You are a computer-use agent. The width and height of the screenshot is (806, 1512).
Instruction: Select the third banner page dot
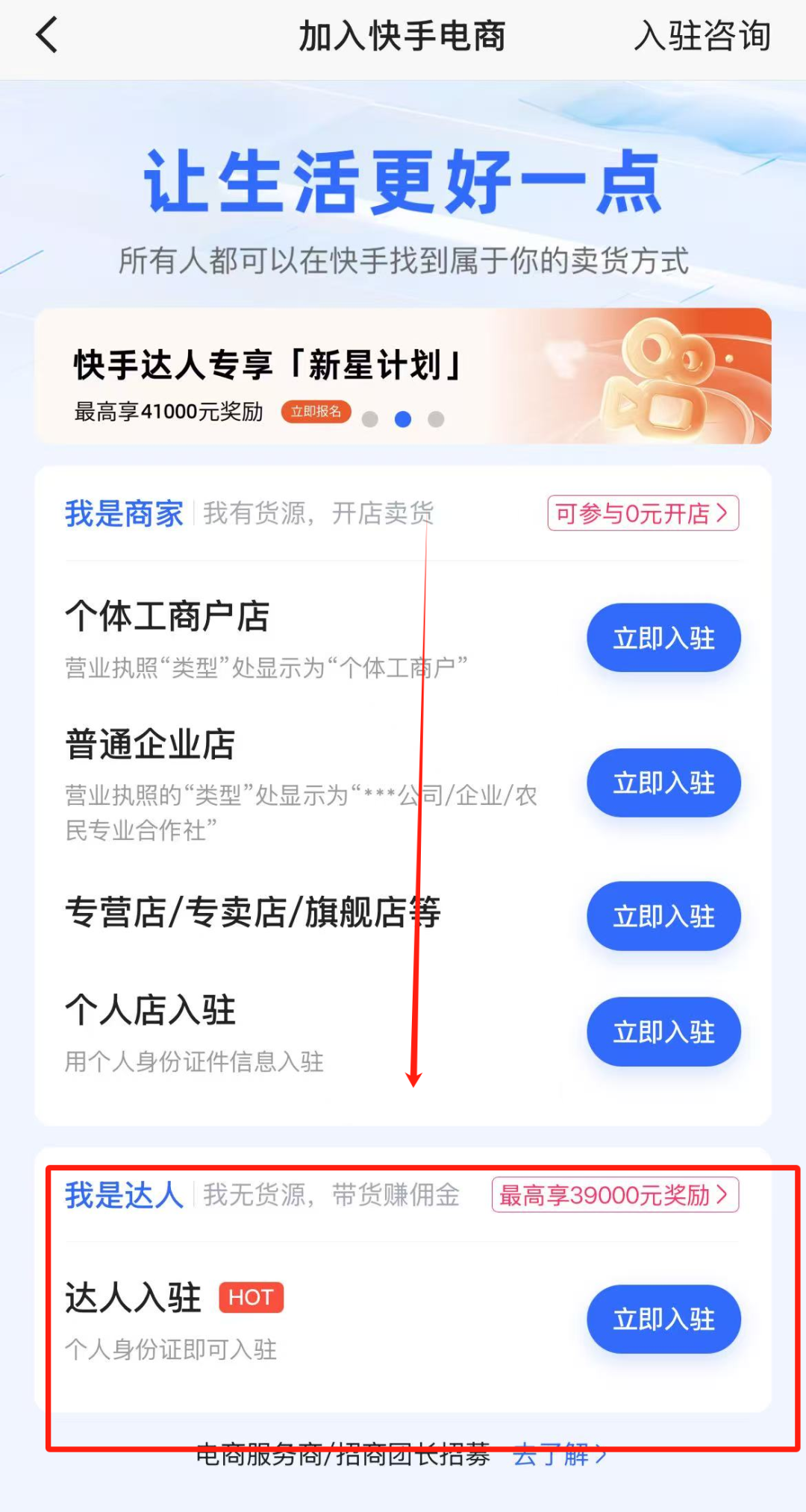point(436,419)
